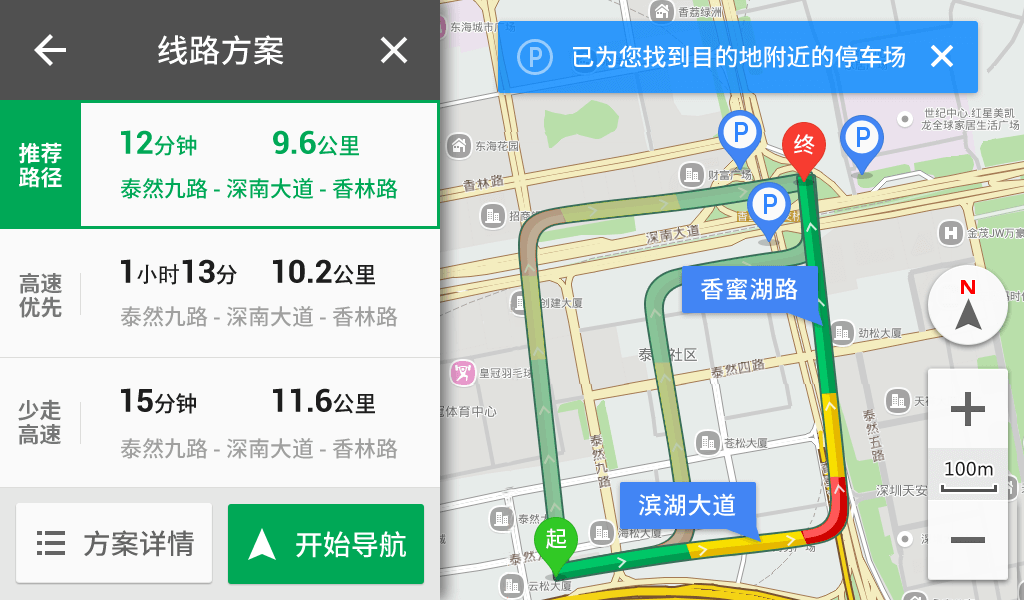This screenshot has width=1024, height=600.
Task: Tap the compass north indicator
Action: [x=967, y=306]
